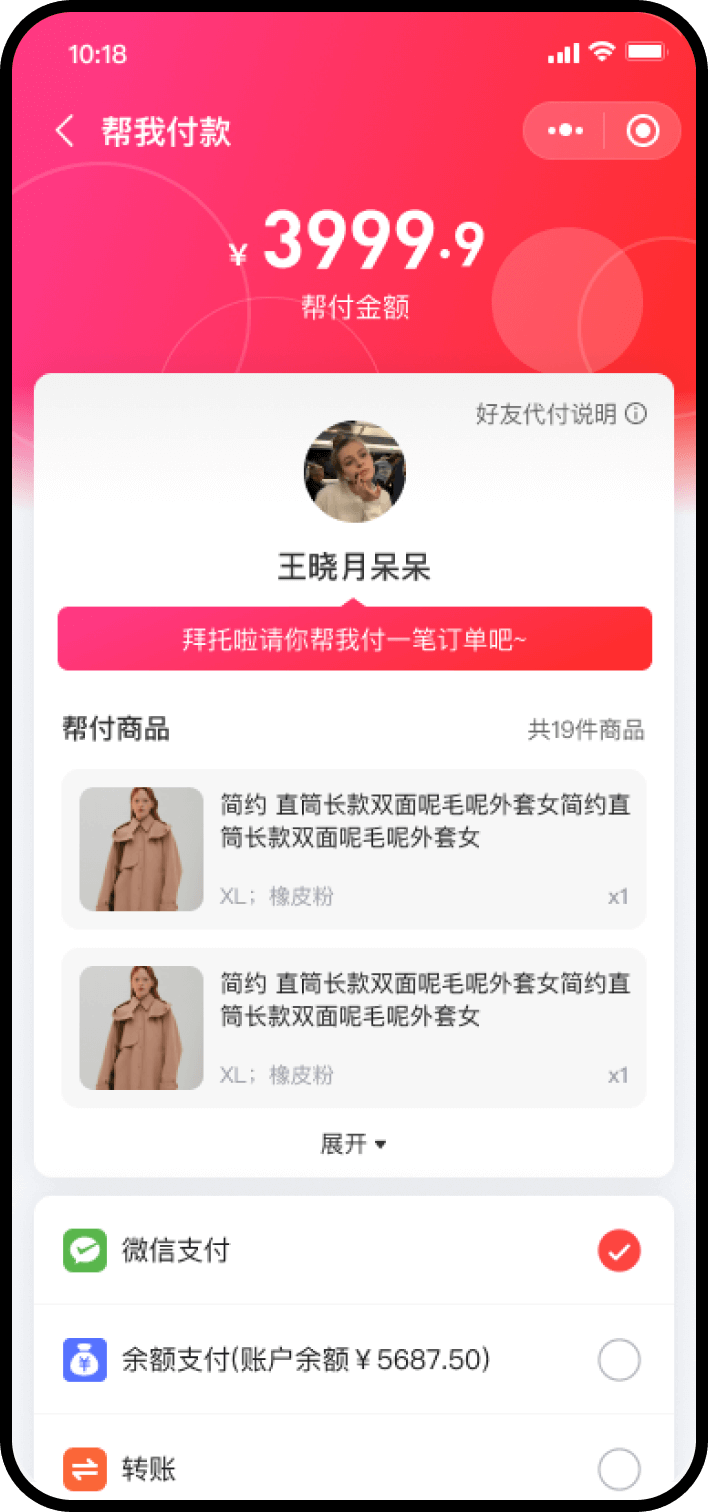708x1512 pixels.
Task: Select 微信支付 payment method
Action: point(618,1251)
